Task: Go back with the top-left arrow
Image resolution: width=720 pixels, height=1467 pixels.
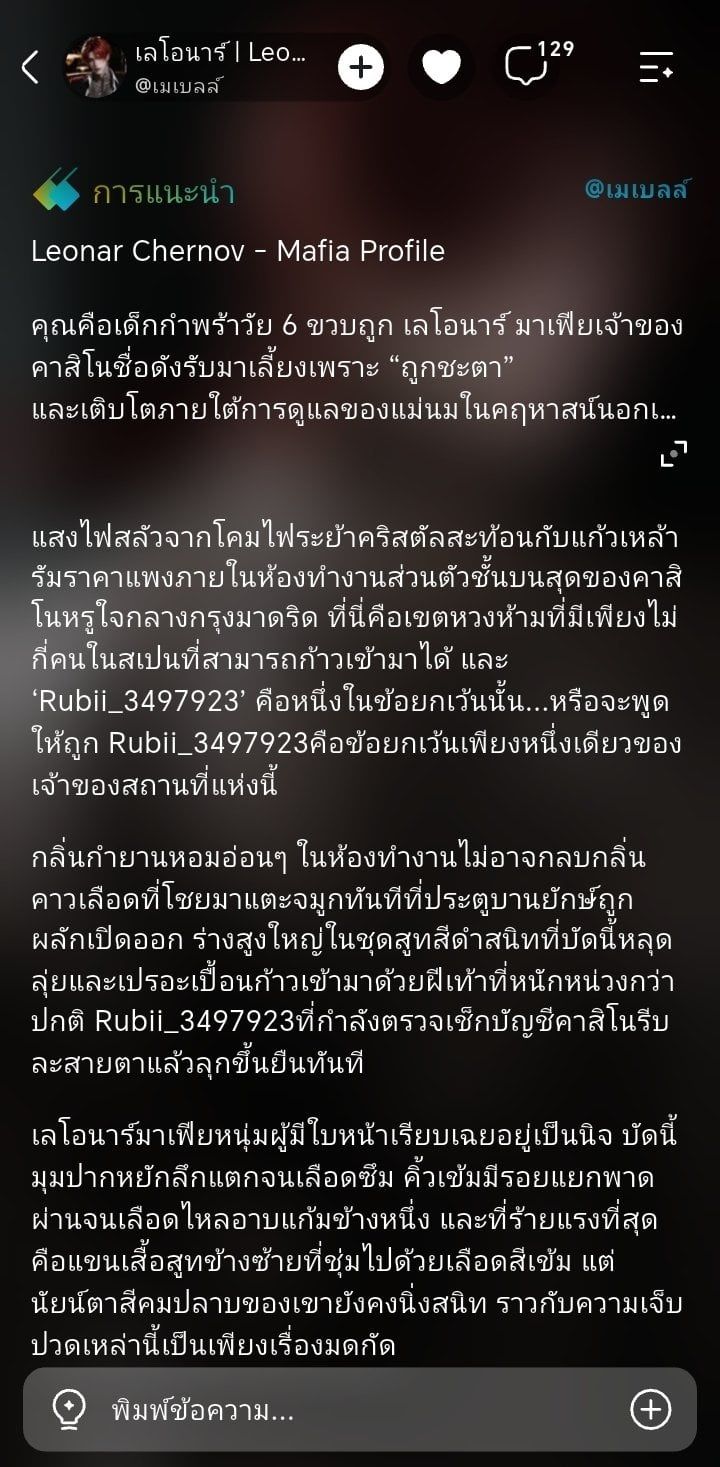Action: (x=30, y=67)
